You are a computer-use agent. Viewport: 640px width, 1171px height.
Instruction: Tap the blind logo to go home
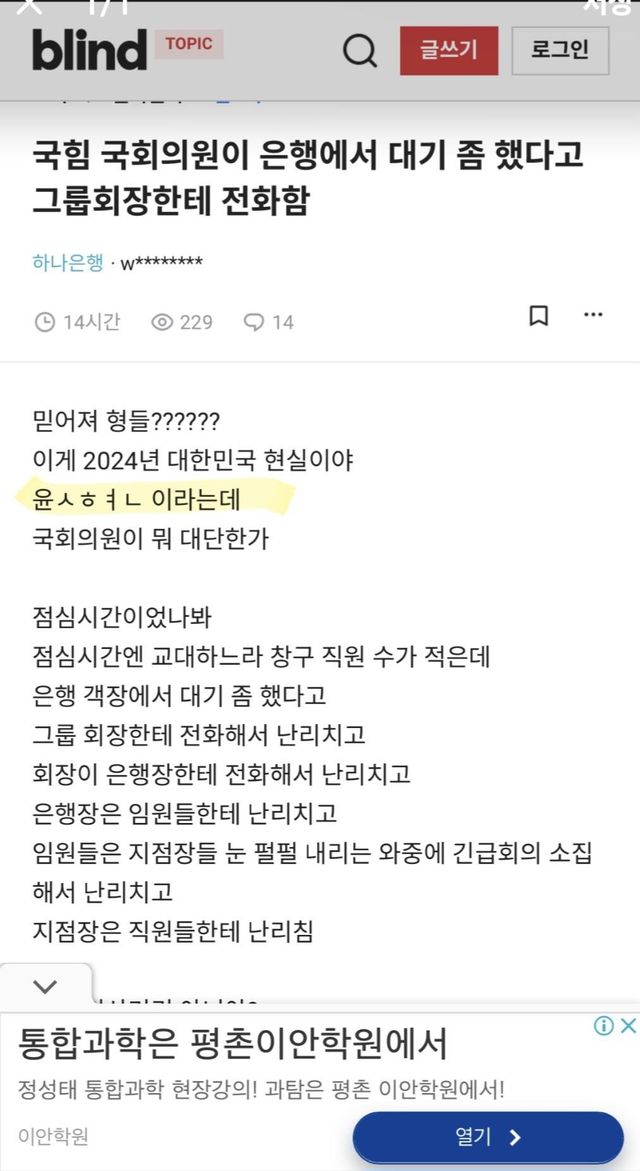[x=90, y=49]
